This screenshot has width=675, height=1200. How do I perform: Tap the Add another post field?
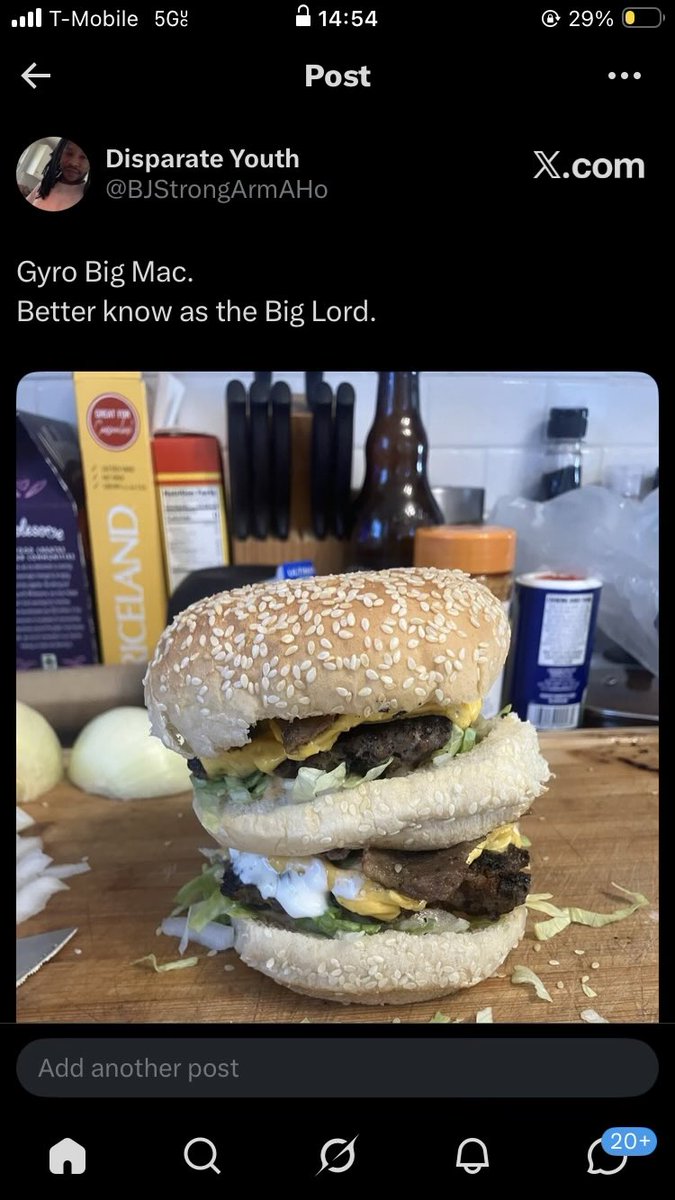pyautogui.click(x=337, y=1068)
